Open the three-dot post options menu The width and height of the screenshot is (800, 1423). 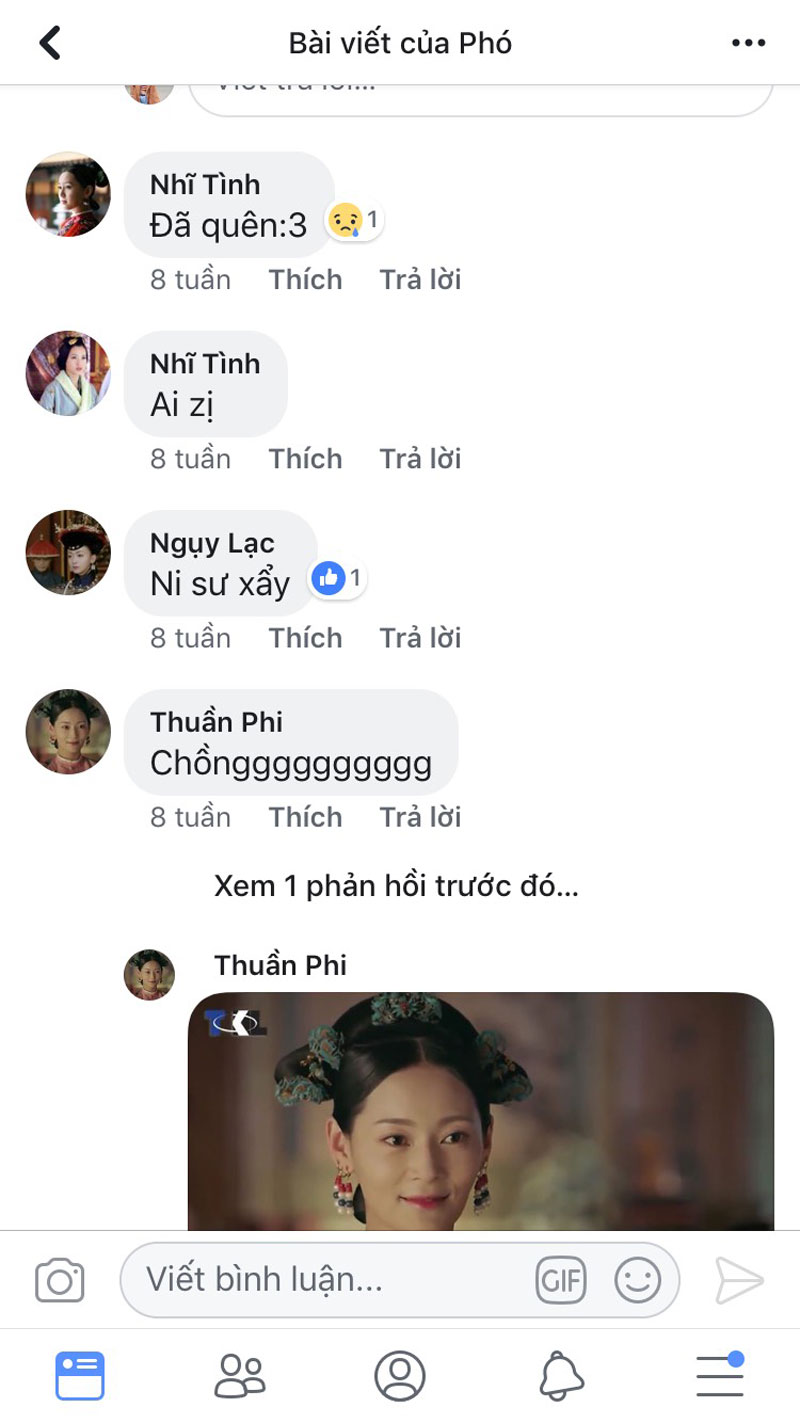(744, 42)
